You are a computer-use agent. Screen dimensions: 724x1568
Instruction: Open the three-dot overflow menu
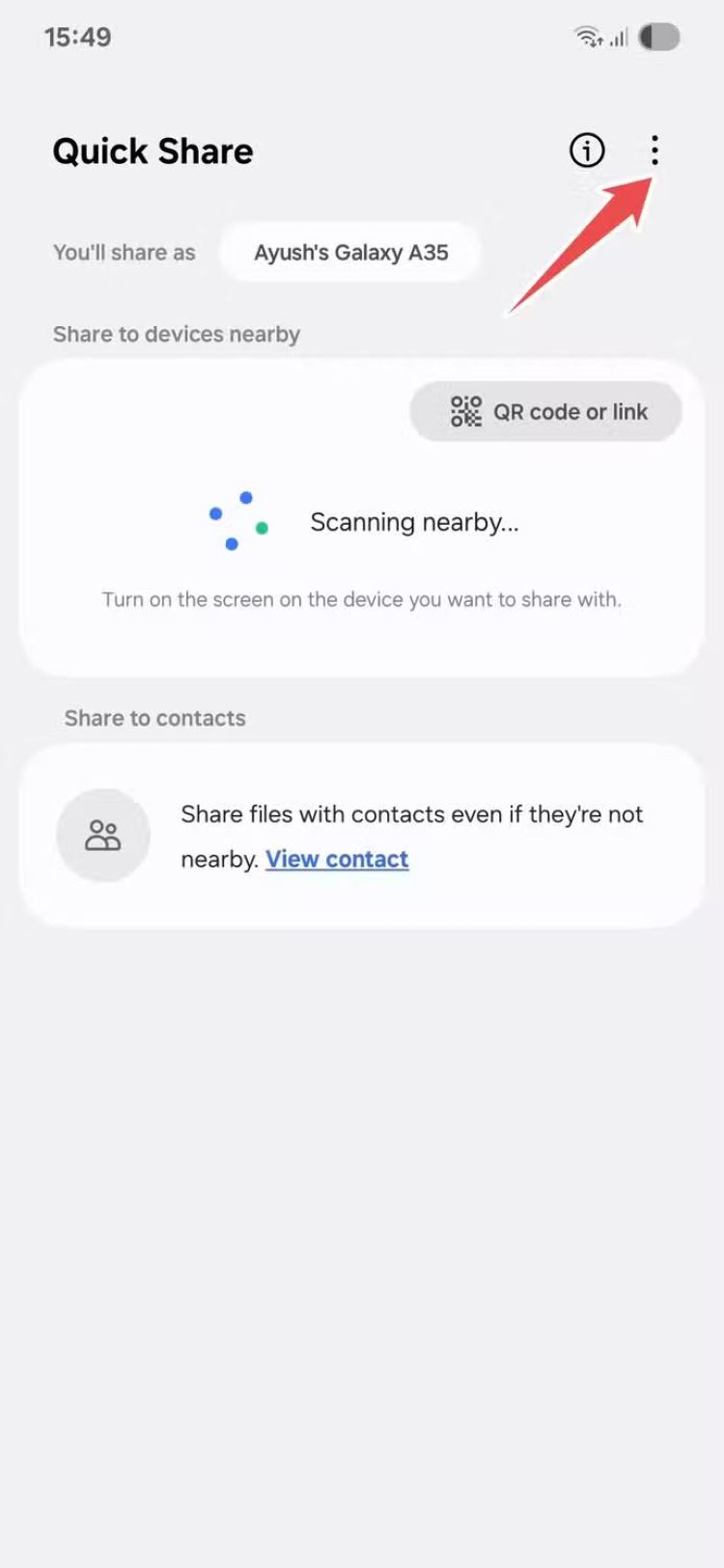point(654,151)
